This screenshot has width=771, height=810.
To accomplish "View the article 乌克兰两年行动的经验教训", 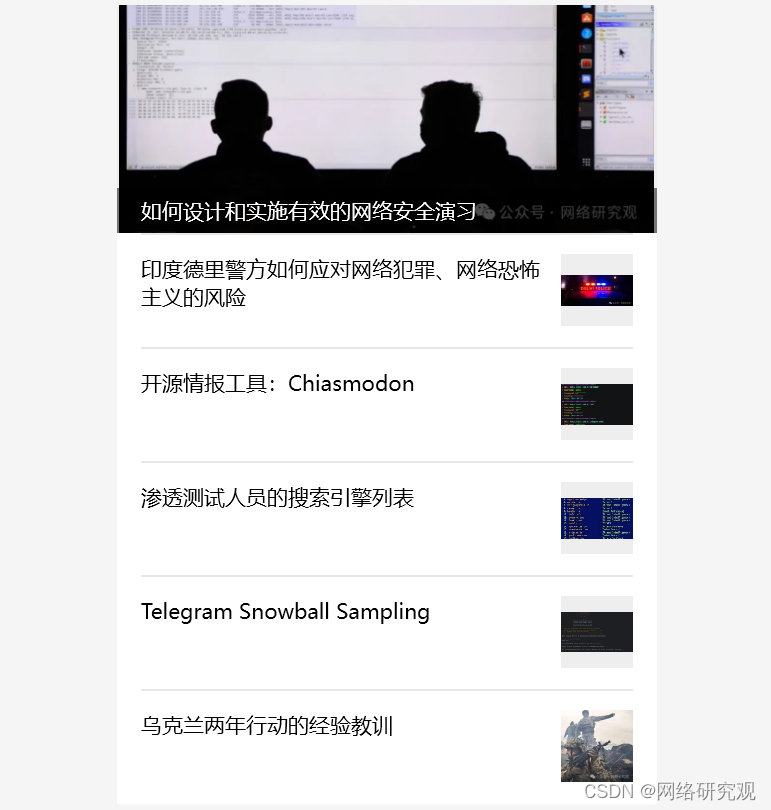I will 267,726.
